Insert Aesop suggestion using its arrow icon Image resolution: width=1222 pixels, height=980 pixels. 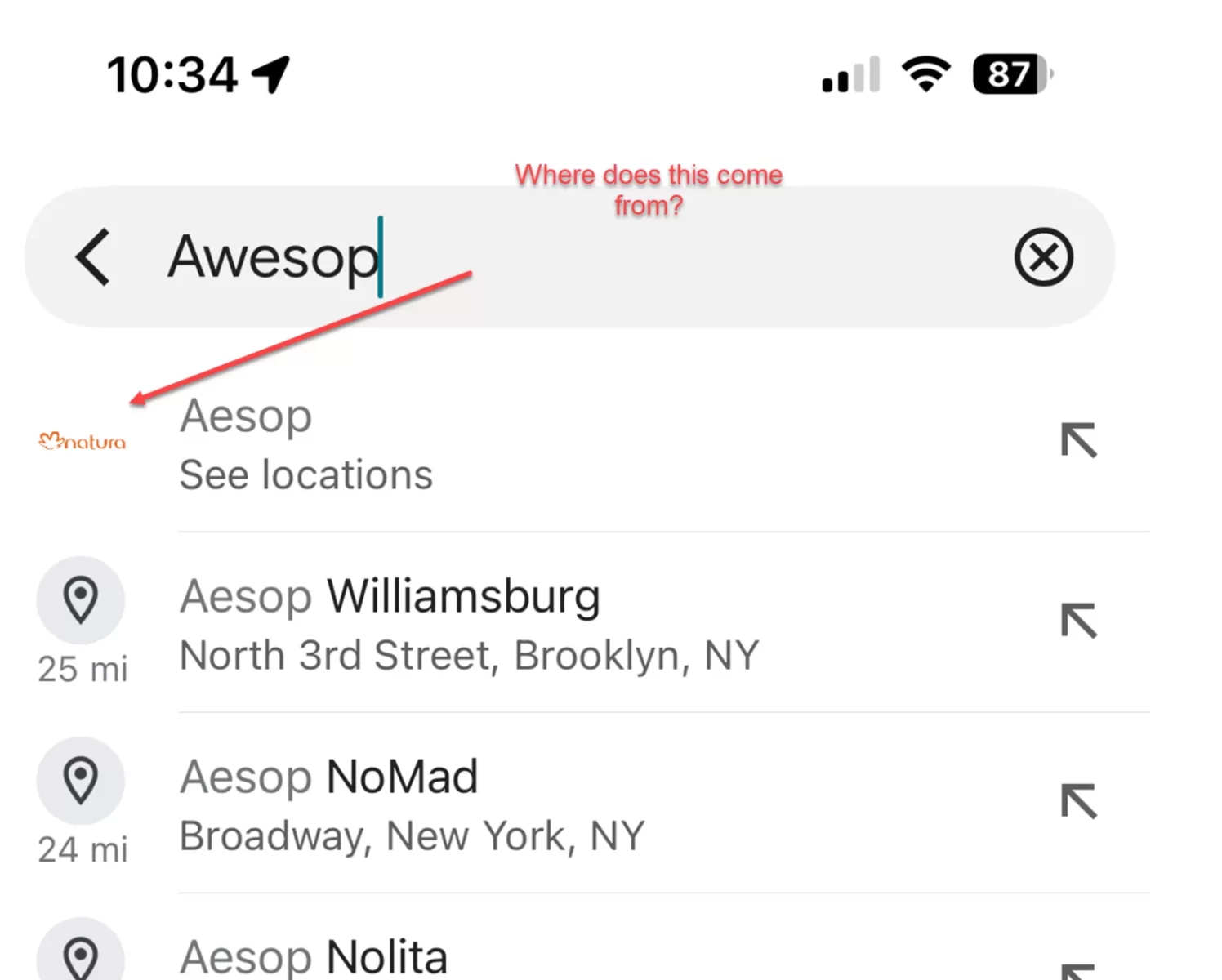tap(1078, 441)
